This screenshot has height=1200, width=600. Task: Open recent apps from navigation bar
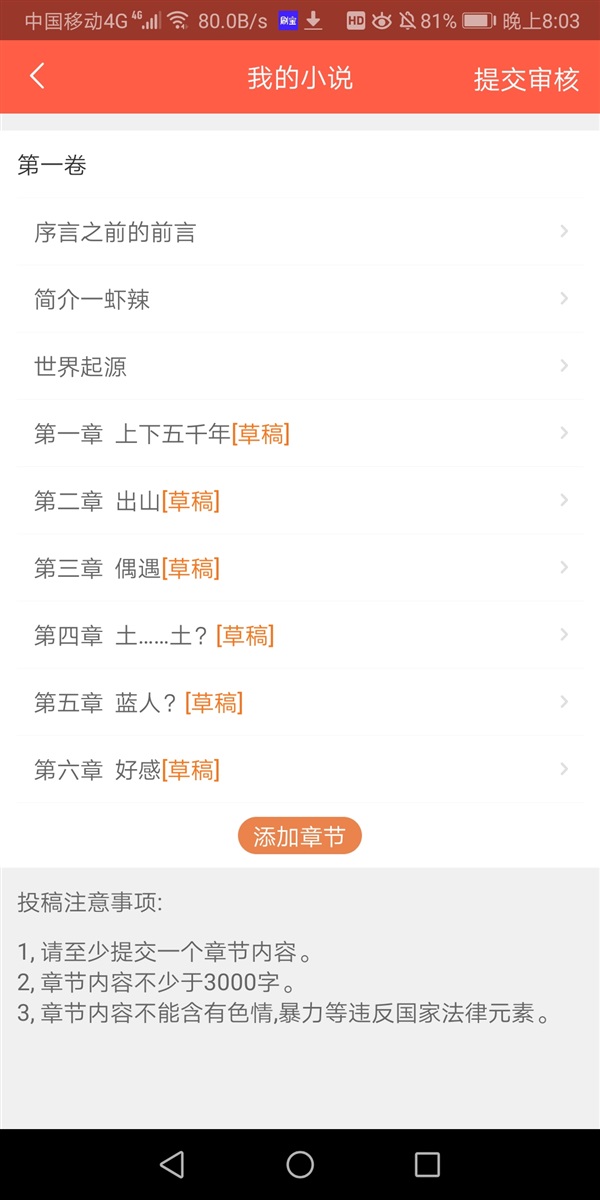click(427, 1164)
